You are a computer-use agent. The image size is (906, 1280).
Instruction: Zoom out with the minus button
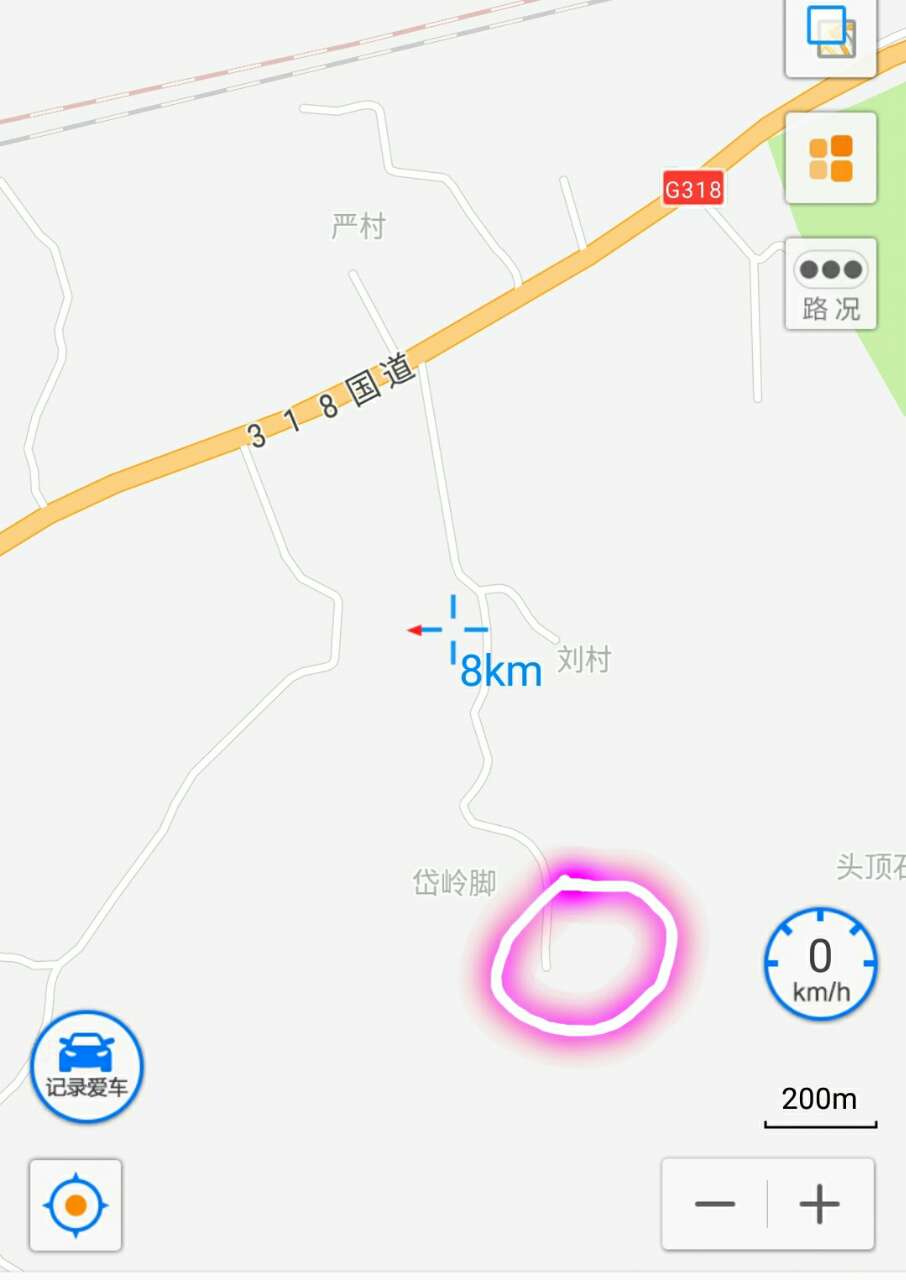(715, 1204)
